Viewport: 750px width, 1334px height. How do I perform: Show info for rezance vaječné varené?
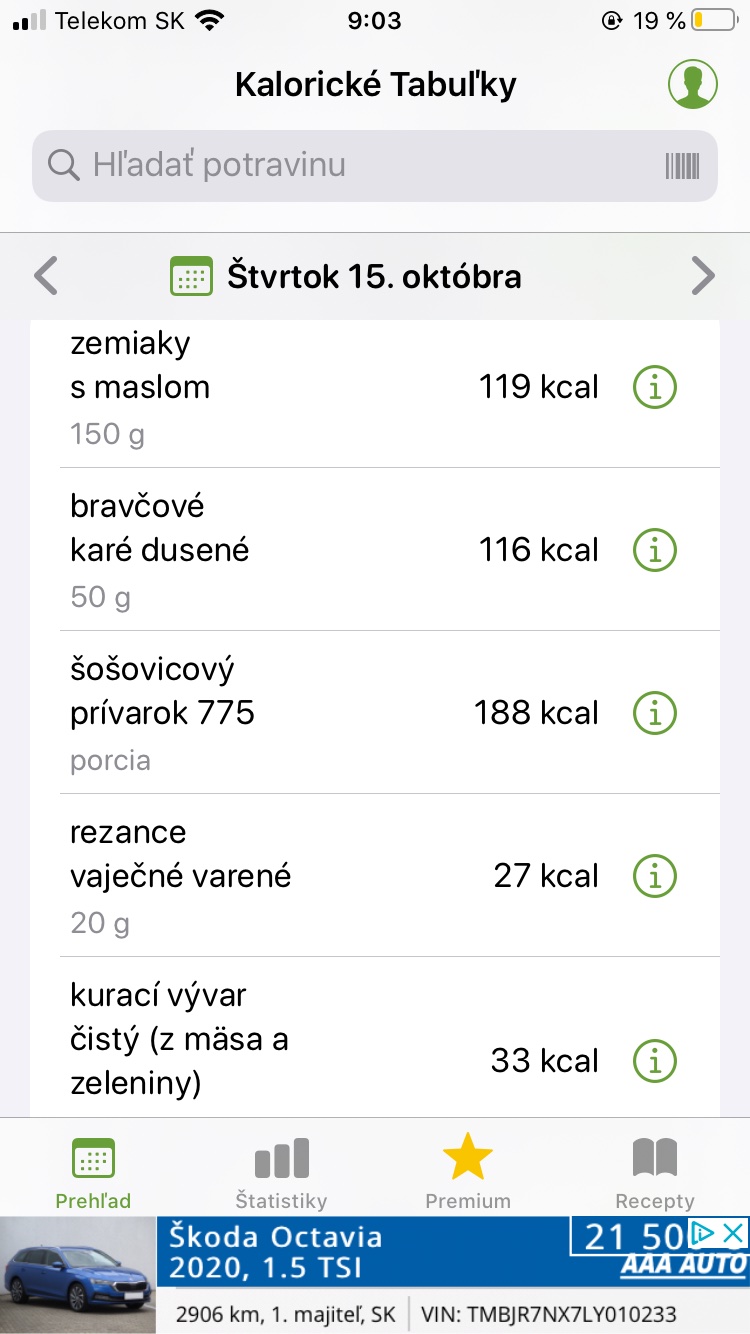coord(655,876)
